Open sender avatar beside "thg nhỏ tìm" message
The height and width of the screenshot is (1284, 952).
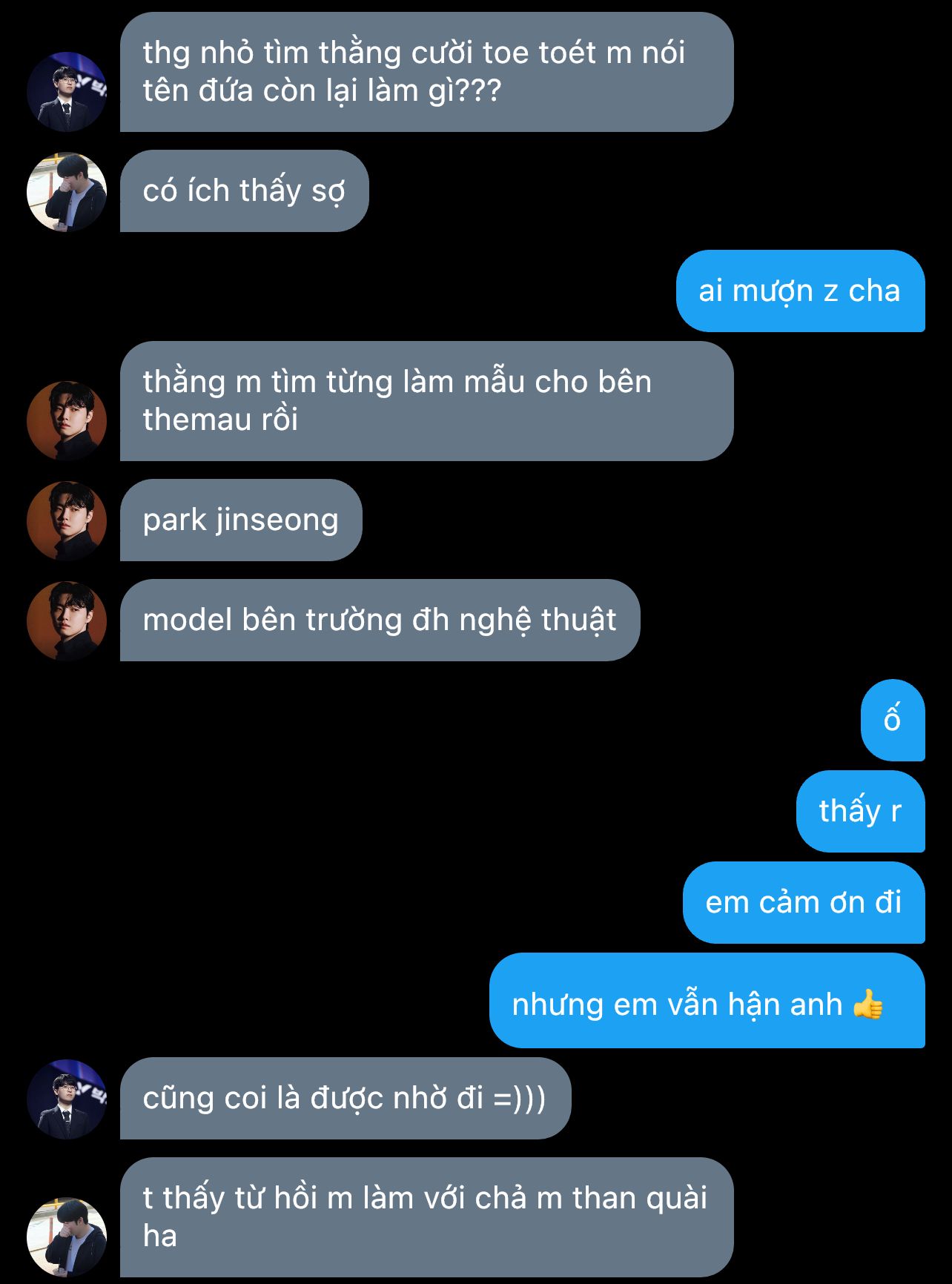(x=67, y=92)
